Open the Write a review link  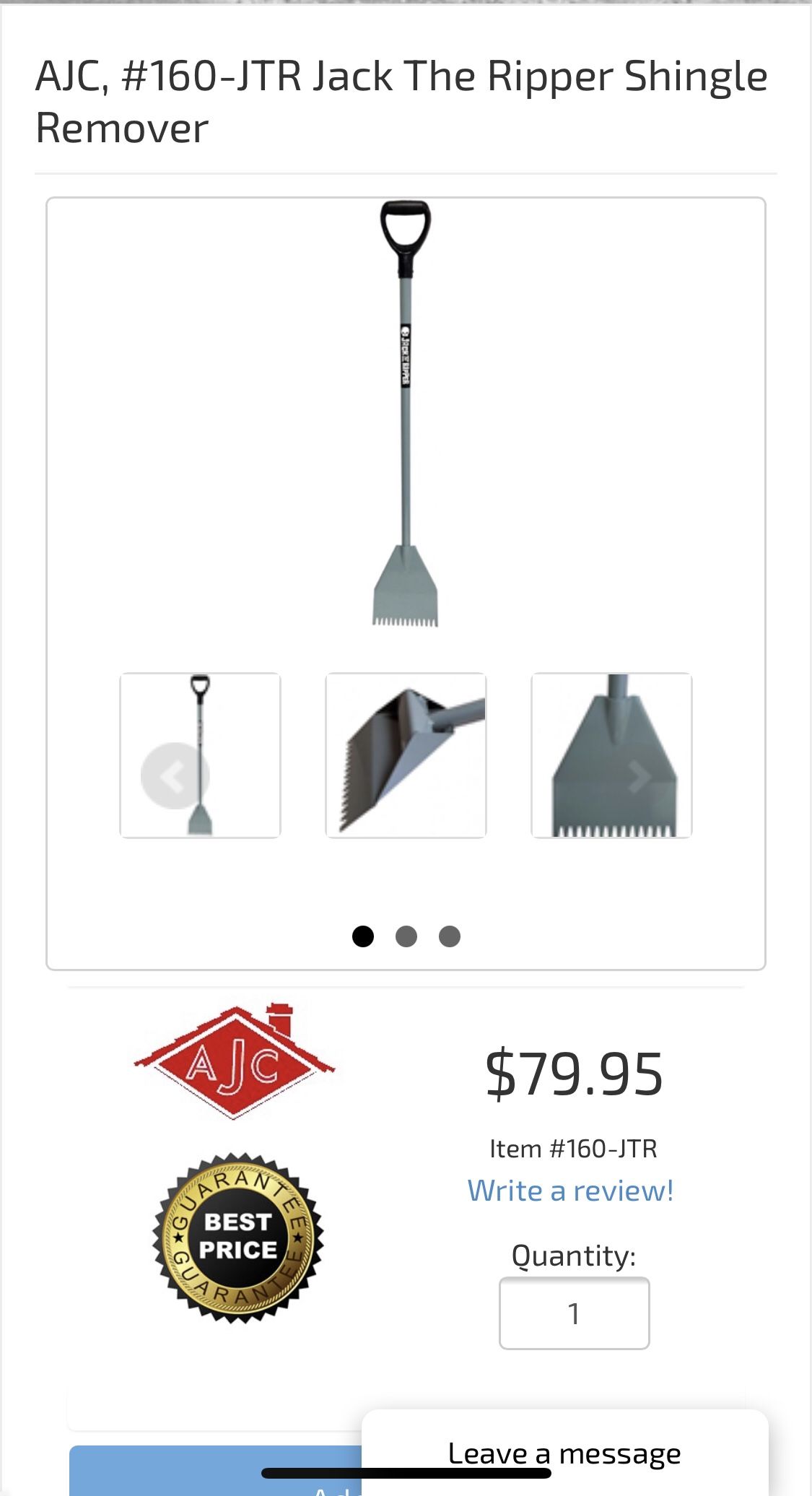(571, 1190)
